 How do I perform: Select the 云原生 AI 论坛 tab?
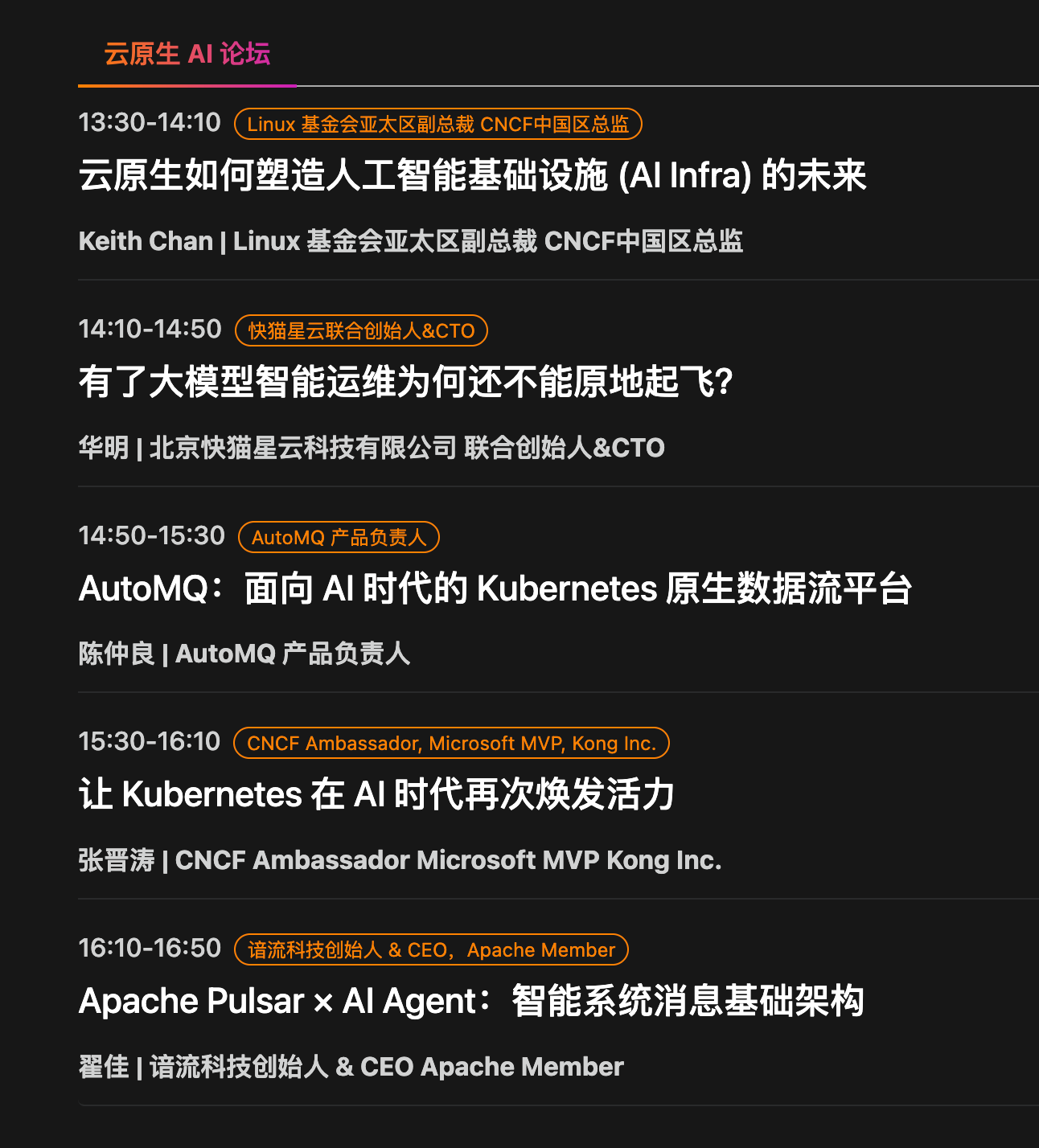click(x=187, y=54)
